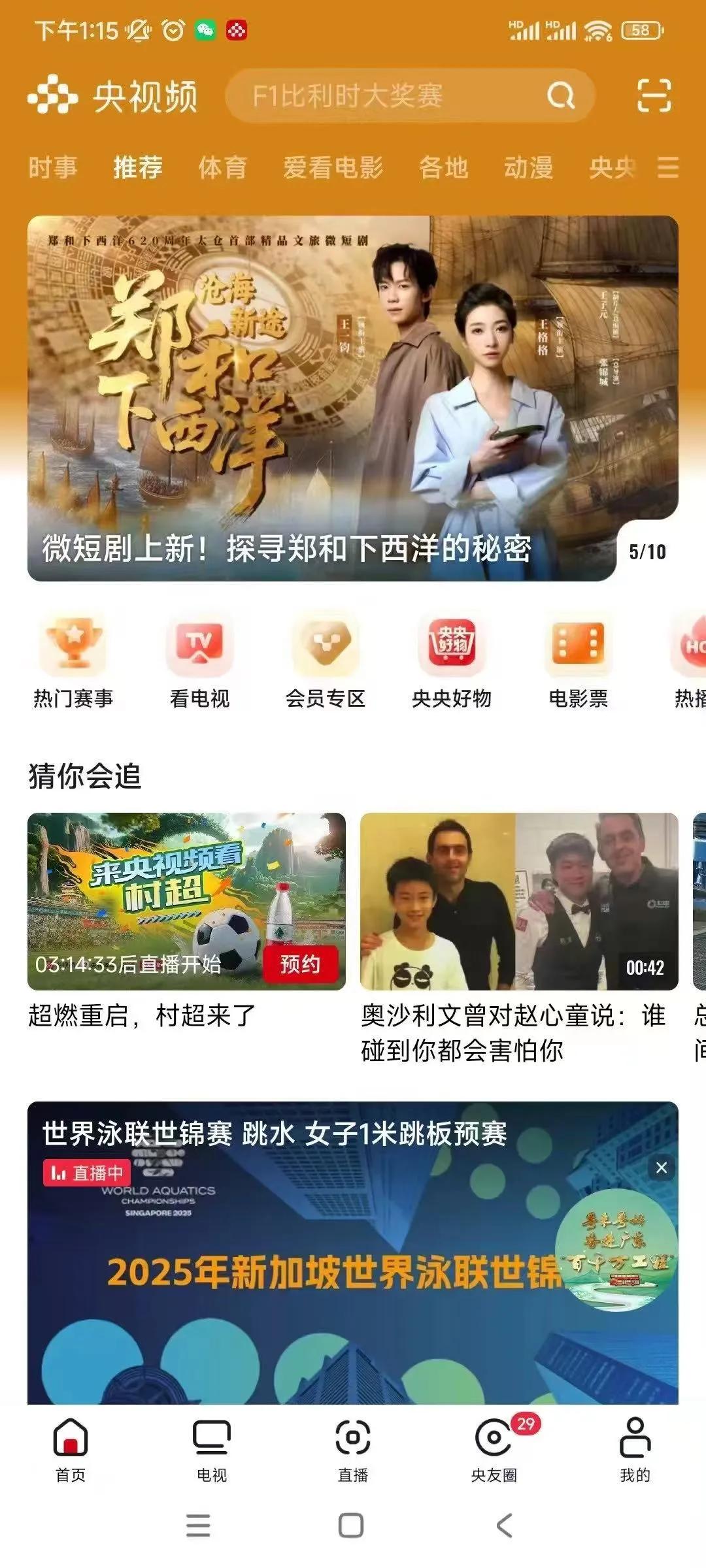Select the 爱看电影 tab
This screenshot has width=706, height=1568.
[x=333, y=167]
